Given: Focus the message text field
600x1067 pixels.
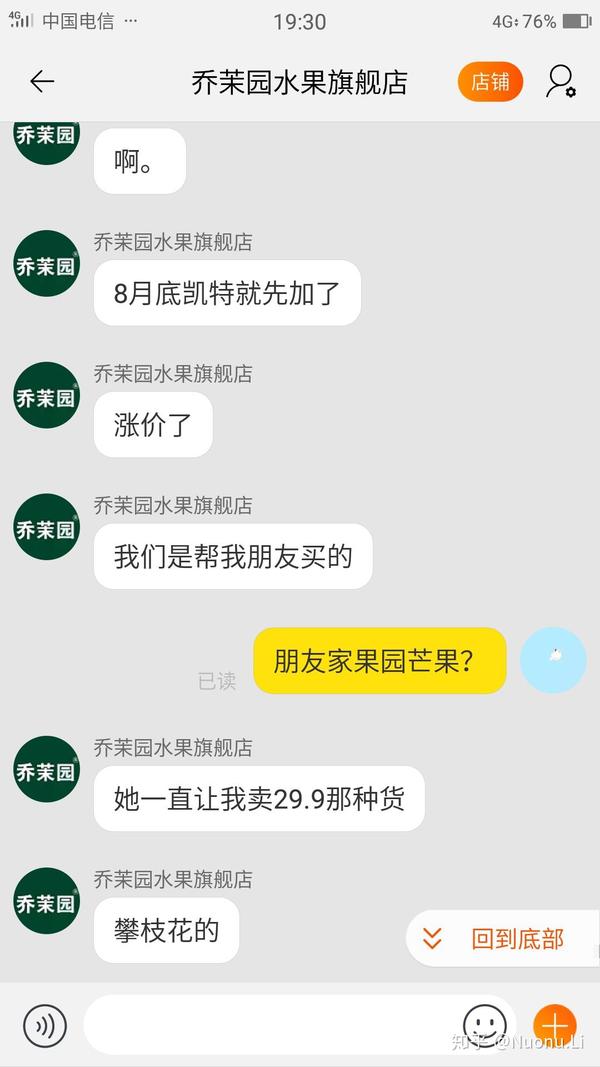Looking at the screenshot, I should [x=270, y=1026].
